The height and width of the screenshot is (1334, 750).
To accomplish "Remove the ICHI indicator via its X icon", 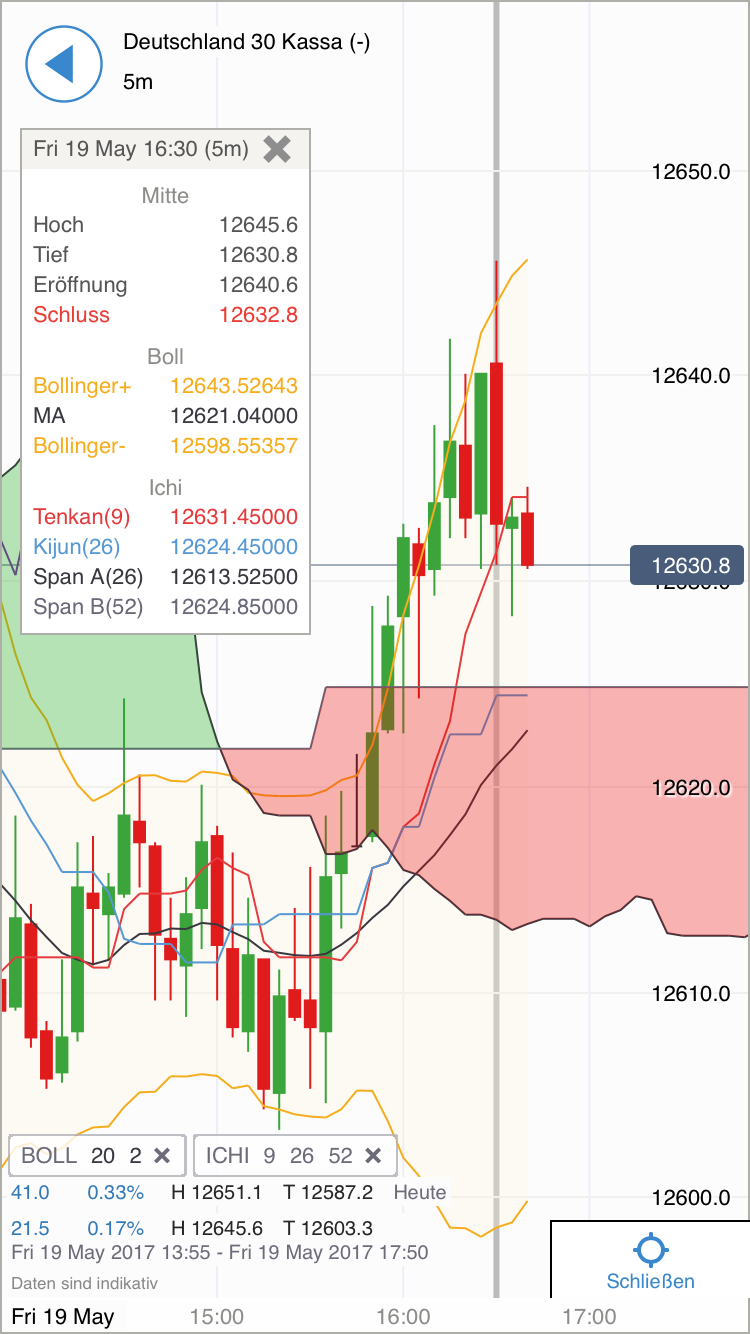I will pos(374,1155).
